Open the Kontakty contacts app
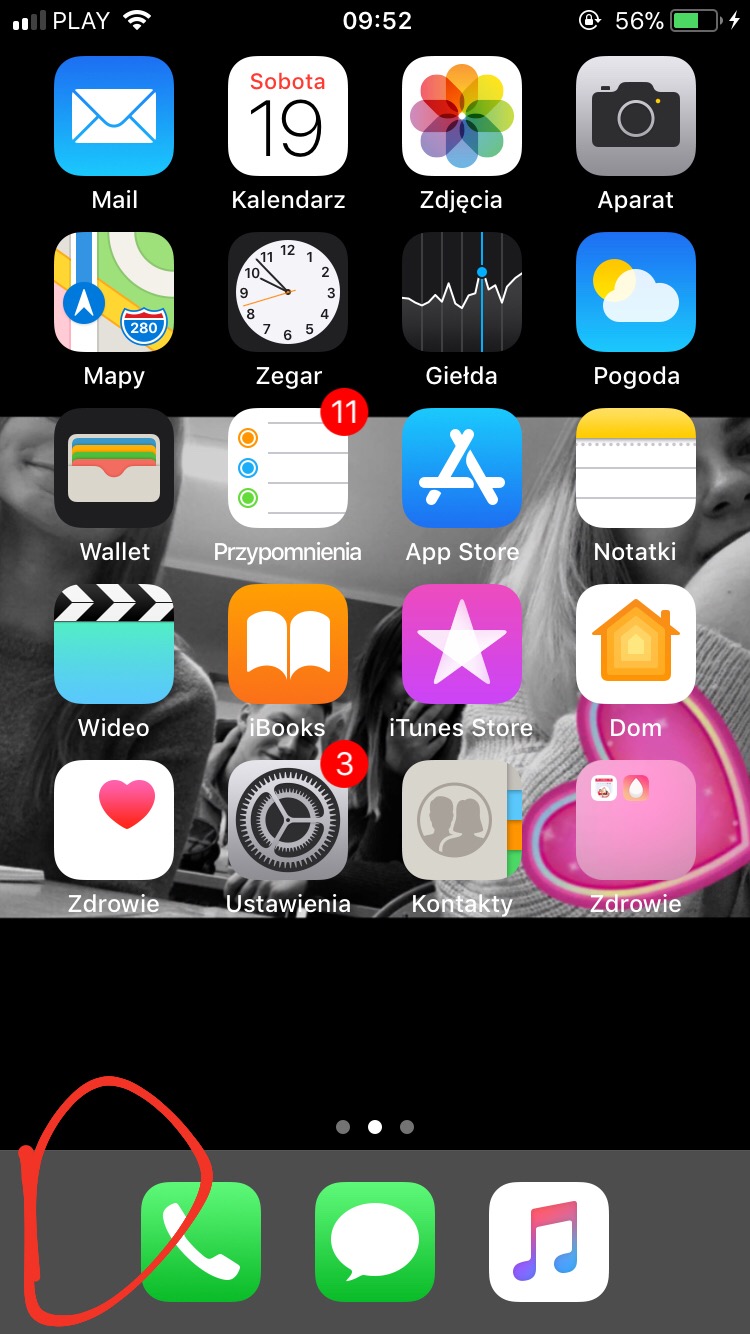The width and height of the screenshot is (750, 1334). [x=461, y=820]
